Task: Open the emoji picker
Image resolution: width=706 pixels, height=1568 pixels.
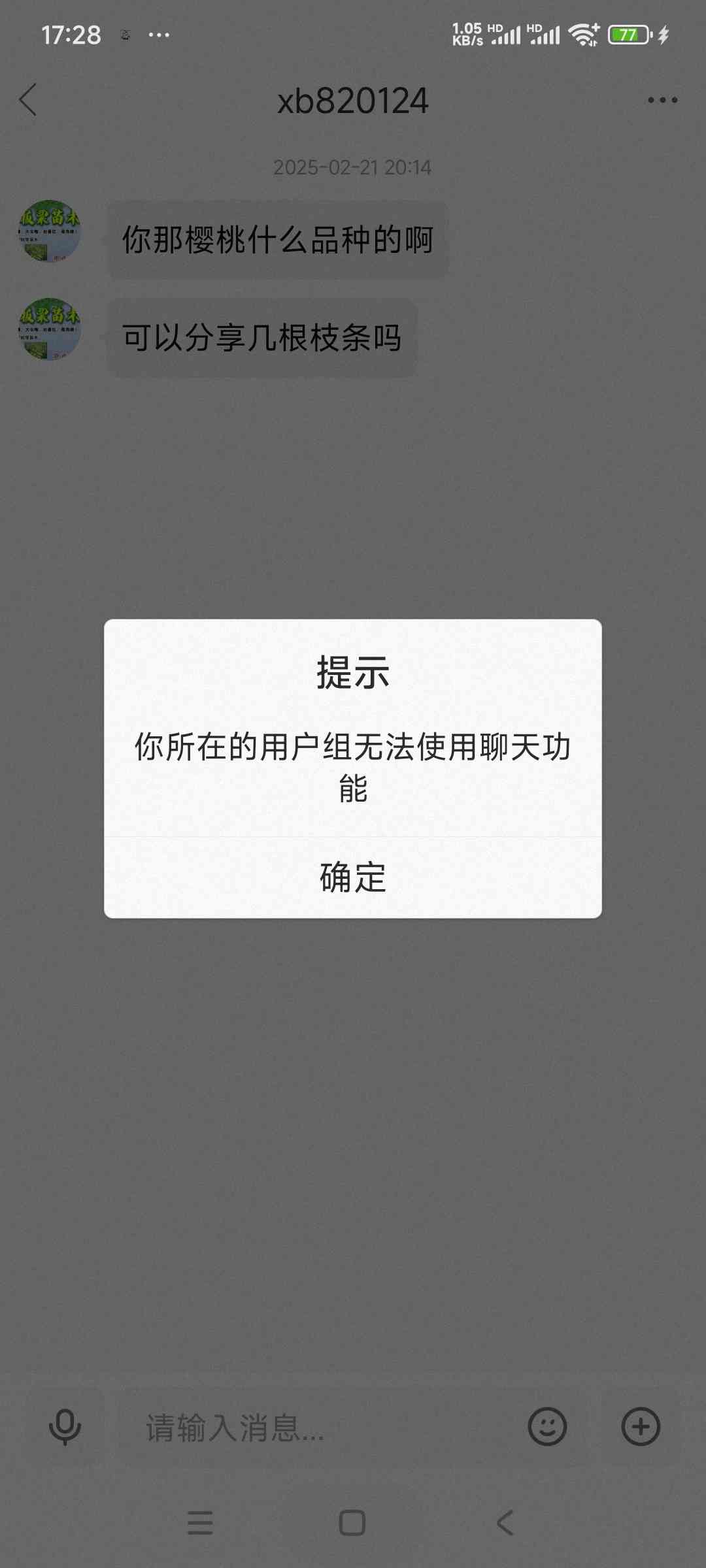Action: (x=547, y=1426)
